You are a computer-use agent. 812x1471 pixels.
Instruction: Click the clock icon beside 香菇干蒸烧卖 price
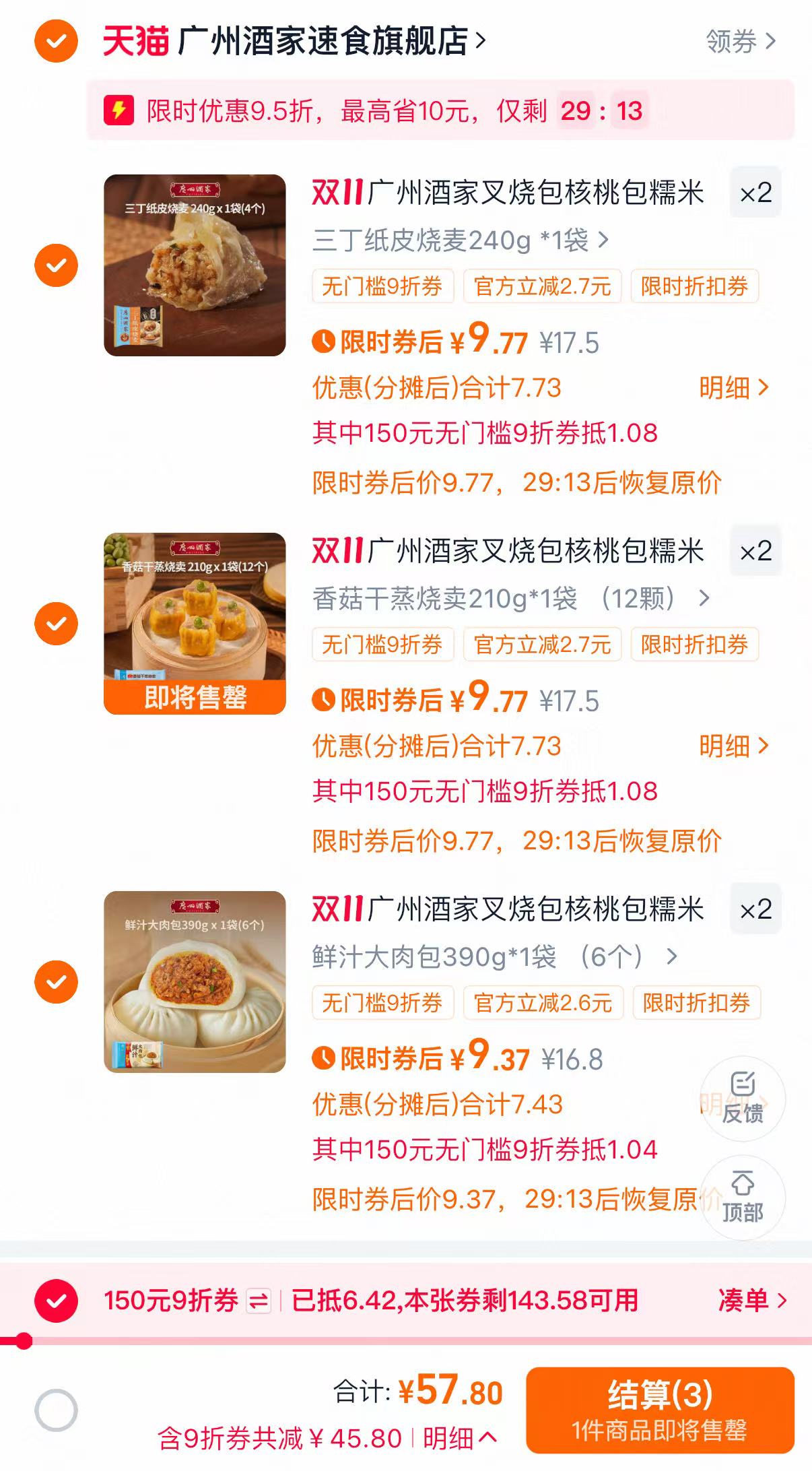pos(323,701)
